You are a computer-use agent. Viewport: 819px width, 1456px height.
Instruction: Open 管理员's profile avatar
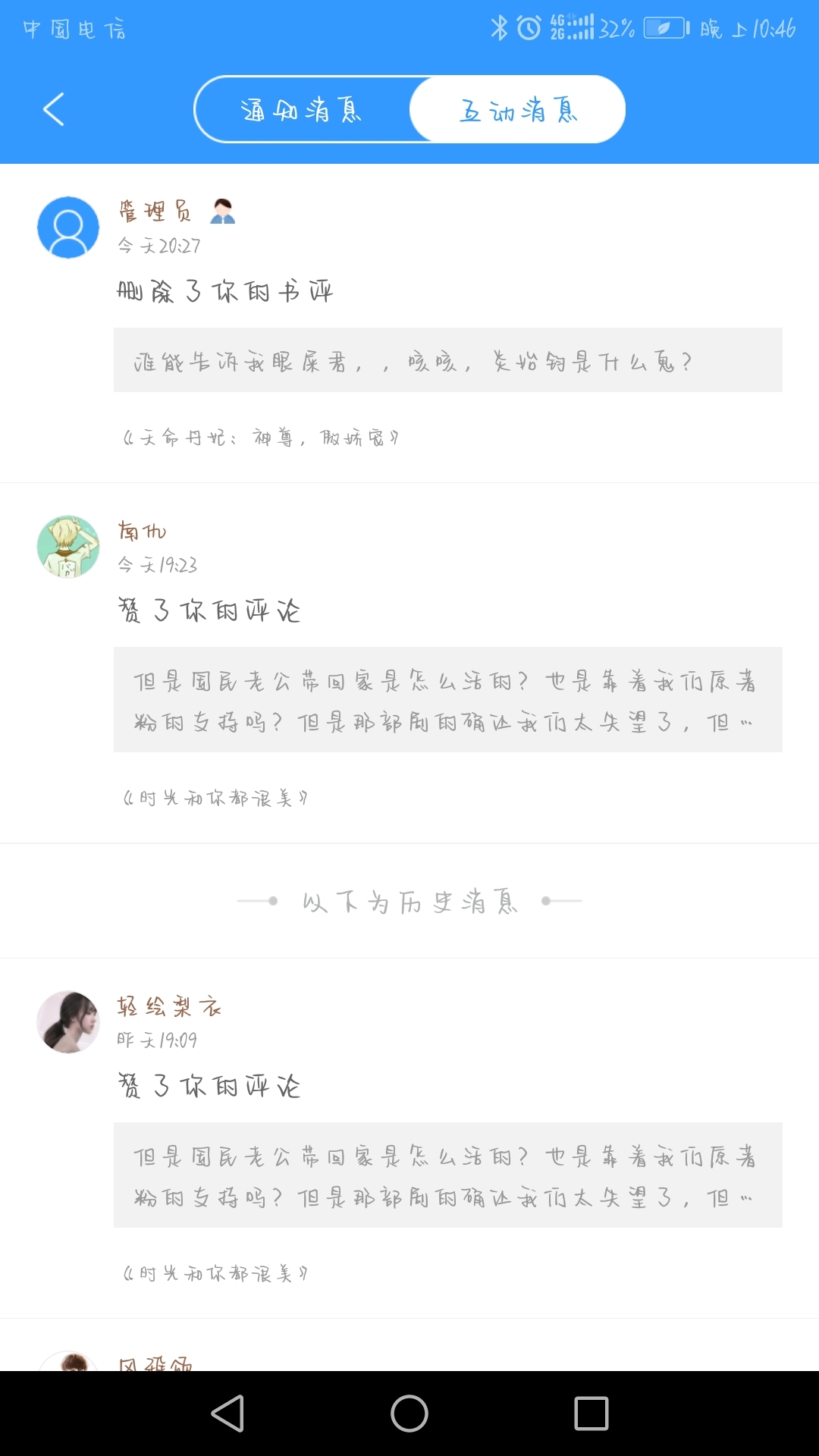(68, 227)
